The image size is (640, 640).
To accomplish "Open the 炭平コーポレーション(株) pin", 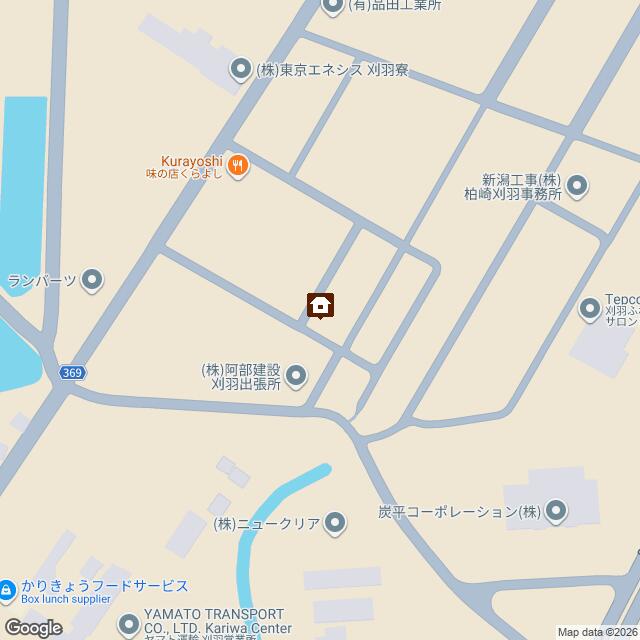I will click(556, 511).
